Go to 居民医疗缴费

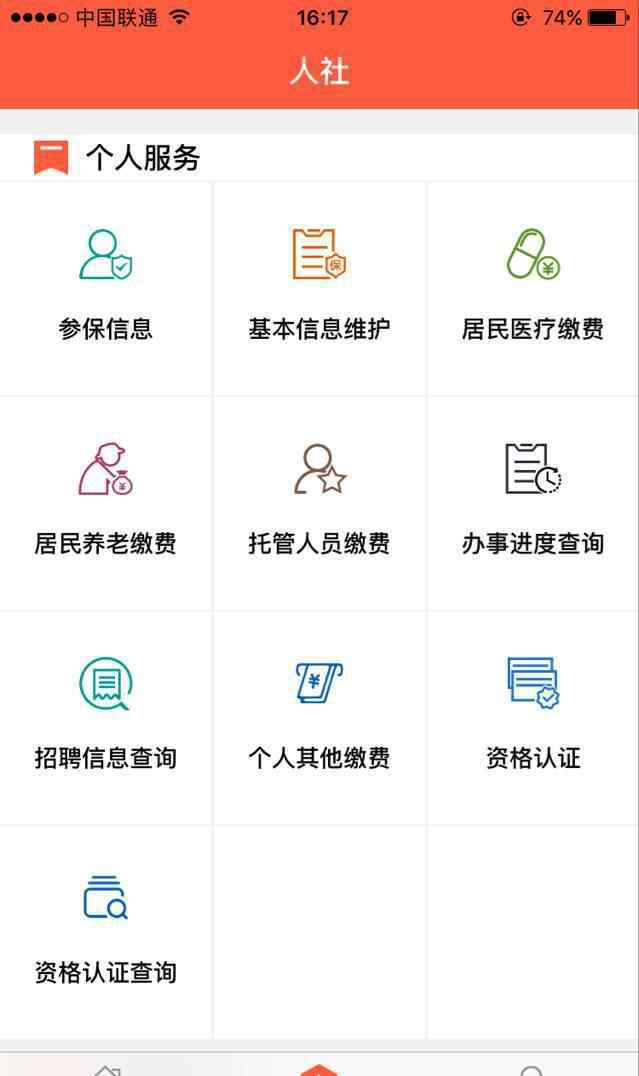[533, 288]
